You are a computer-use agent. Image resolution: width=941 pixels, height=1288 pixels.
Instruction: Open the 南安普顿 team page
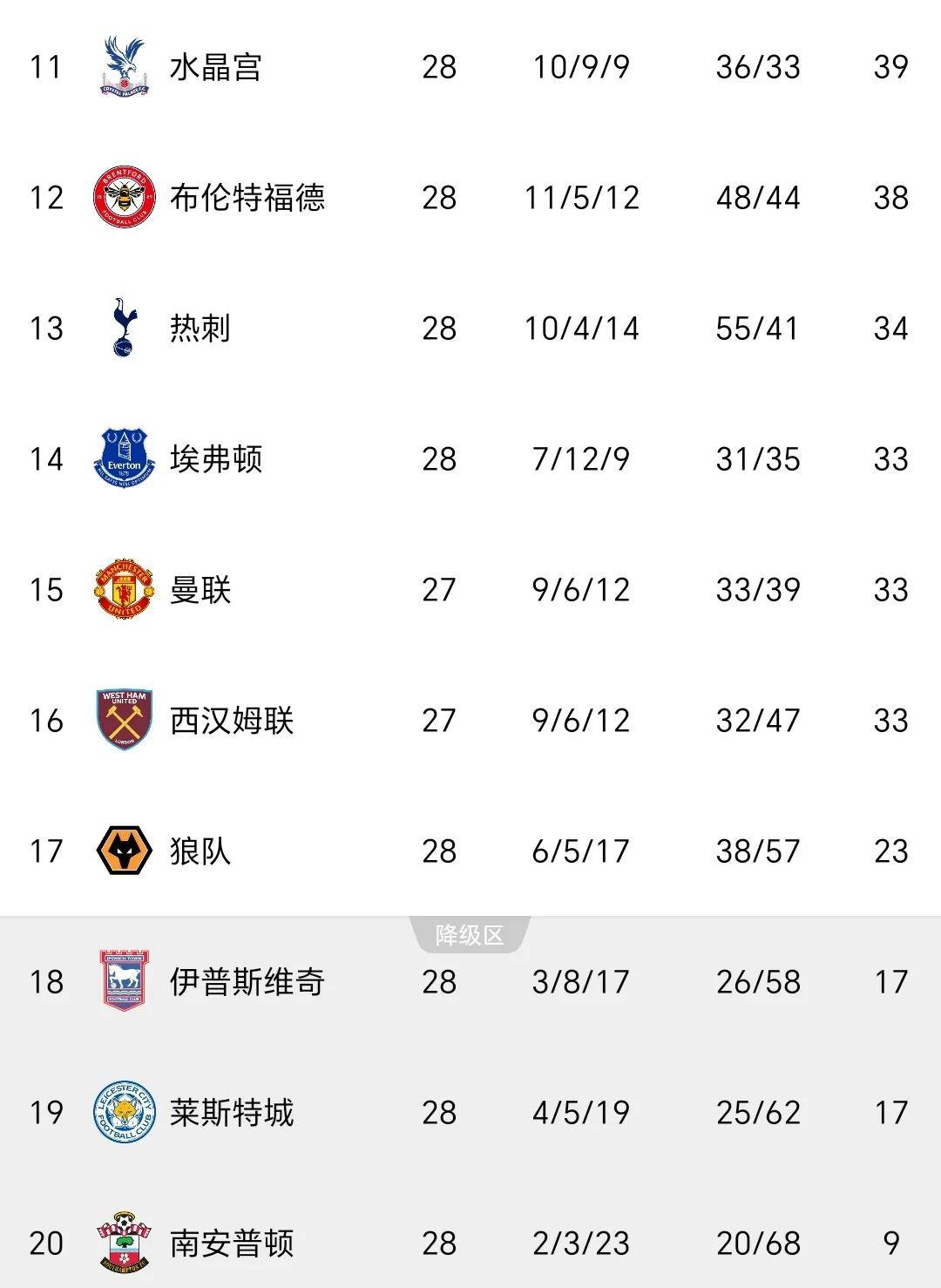coord(231,1244)
